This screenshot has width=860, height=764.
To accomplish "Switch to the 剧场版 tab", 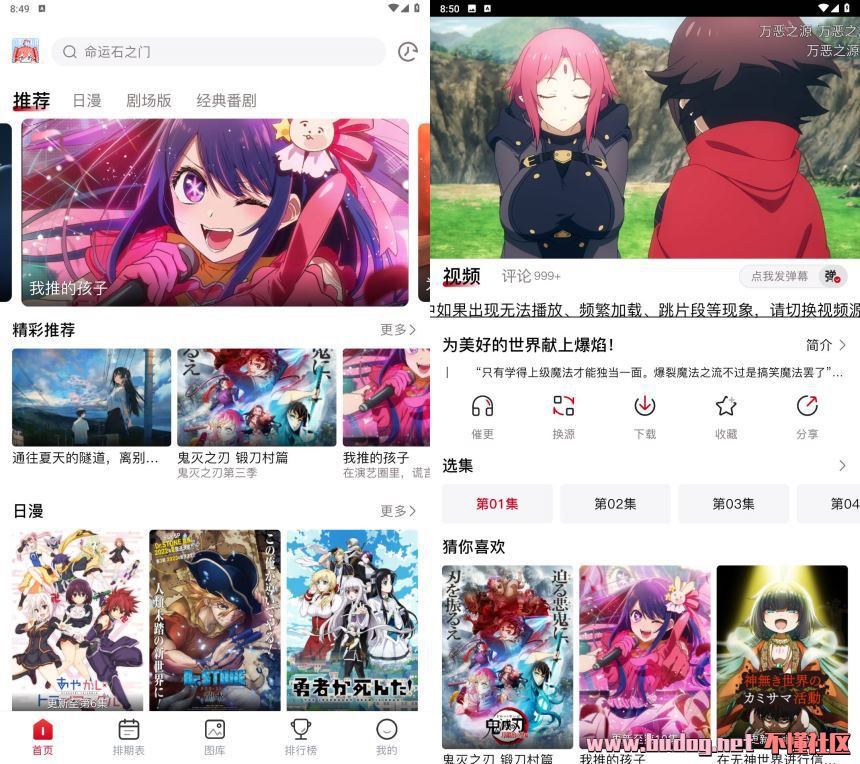I will (149, 101).
